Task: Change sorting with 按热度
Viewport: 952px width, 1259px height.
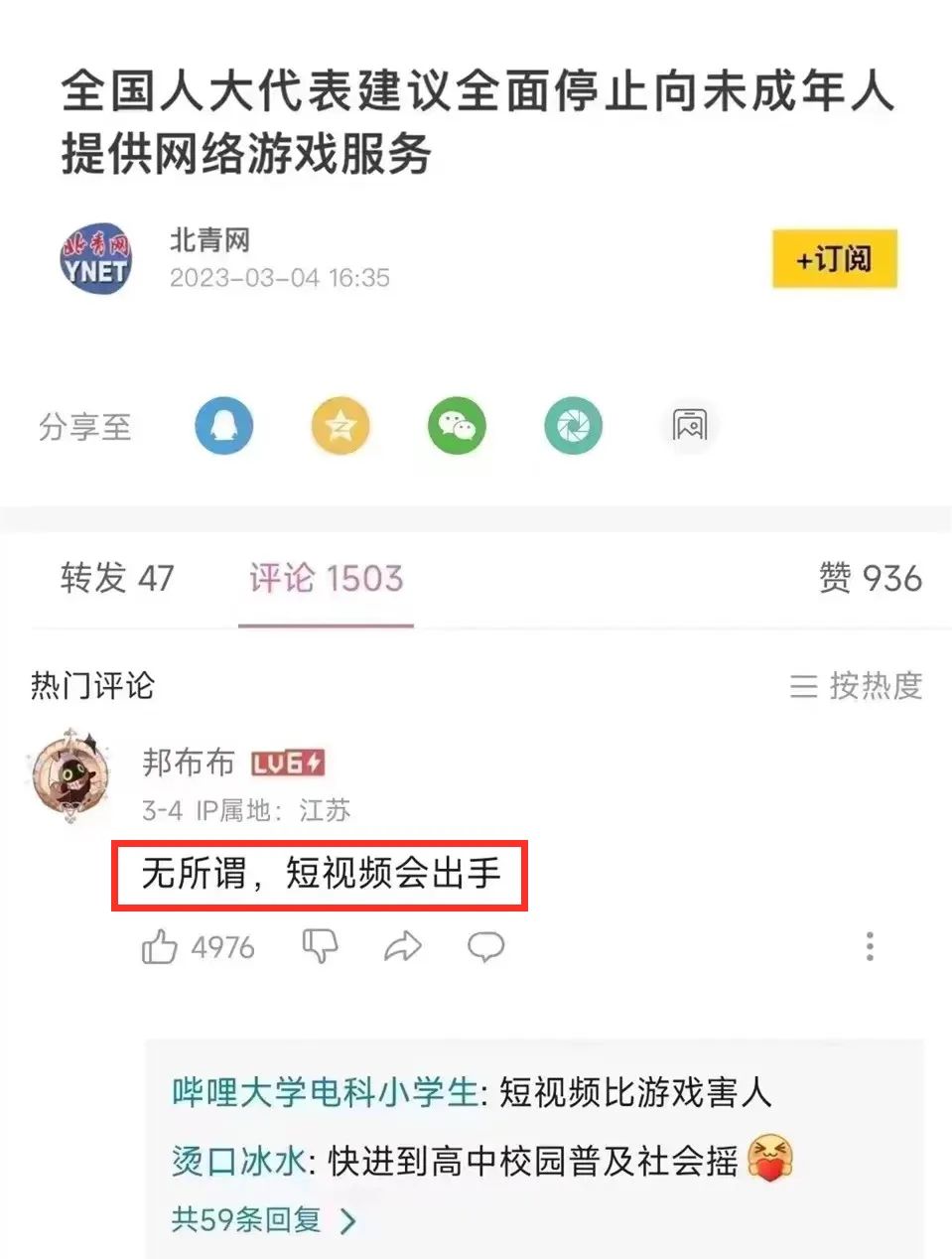Action: coord(856,685)
